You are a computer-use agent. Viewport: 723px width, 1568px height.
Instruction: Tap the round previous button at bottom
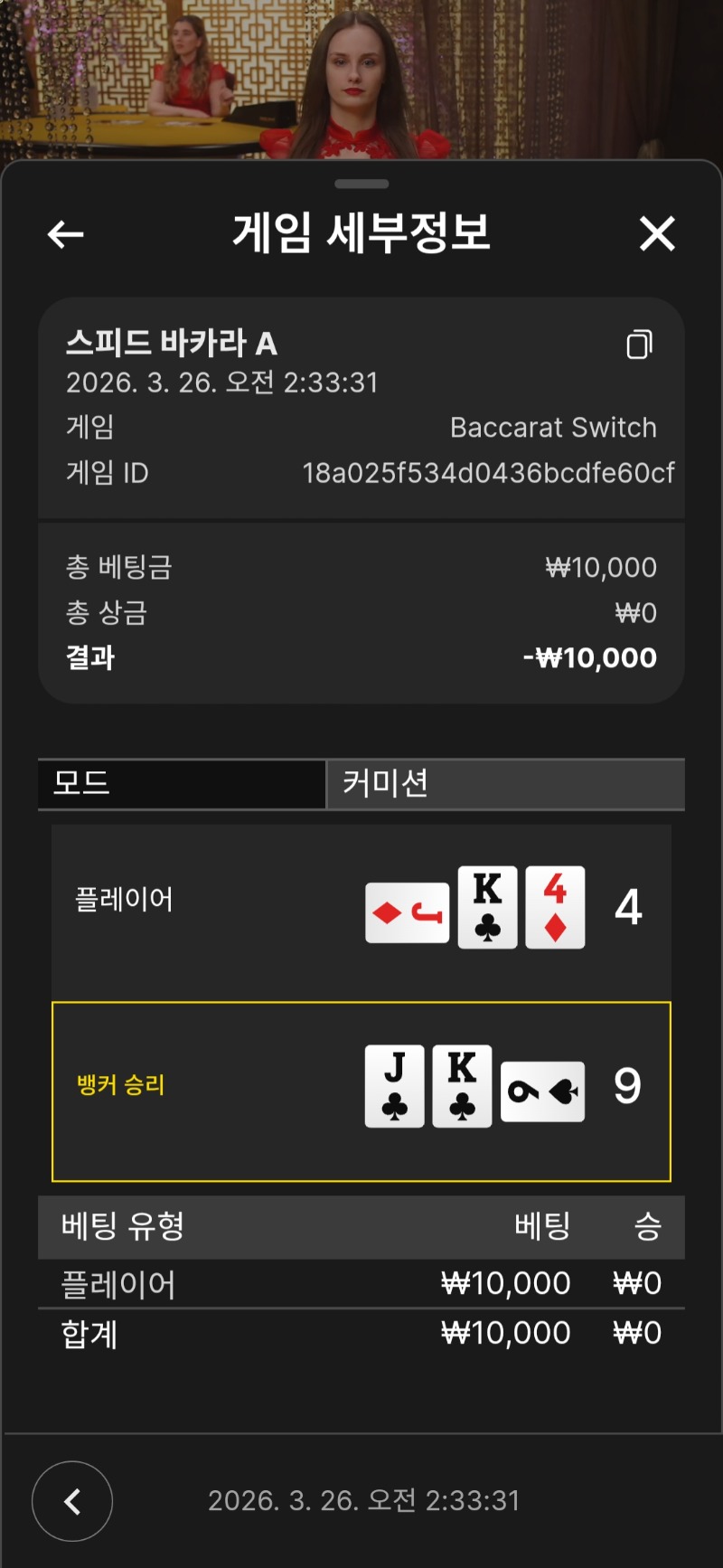pyautogui.click(x=72, y=1501)
